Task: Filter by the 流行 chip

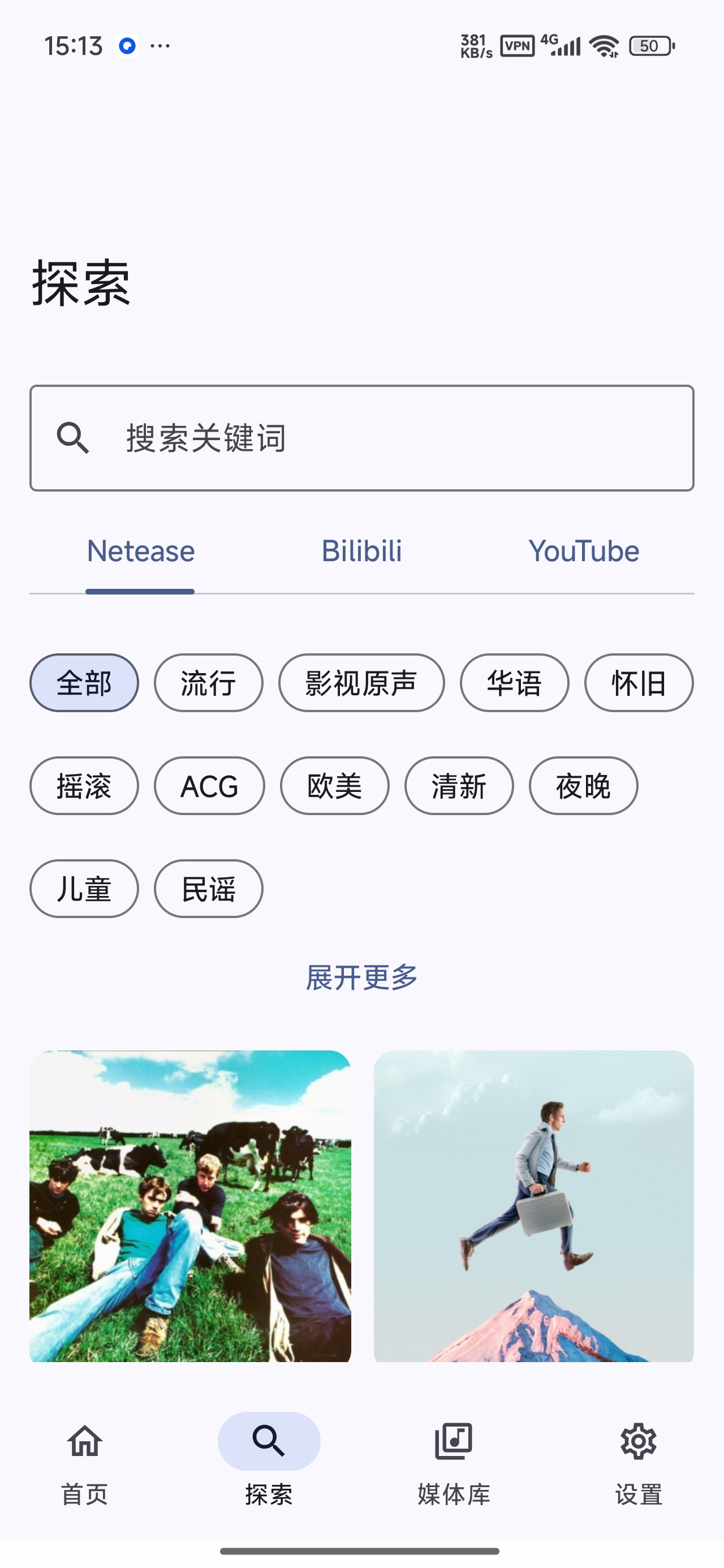Action: [208, 683]
